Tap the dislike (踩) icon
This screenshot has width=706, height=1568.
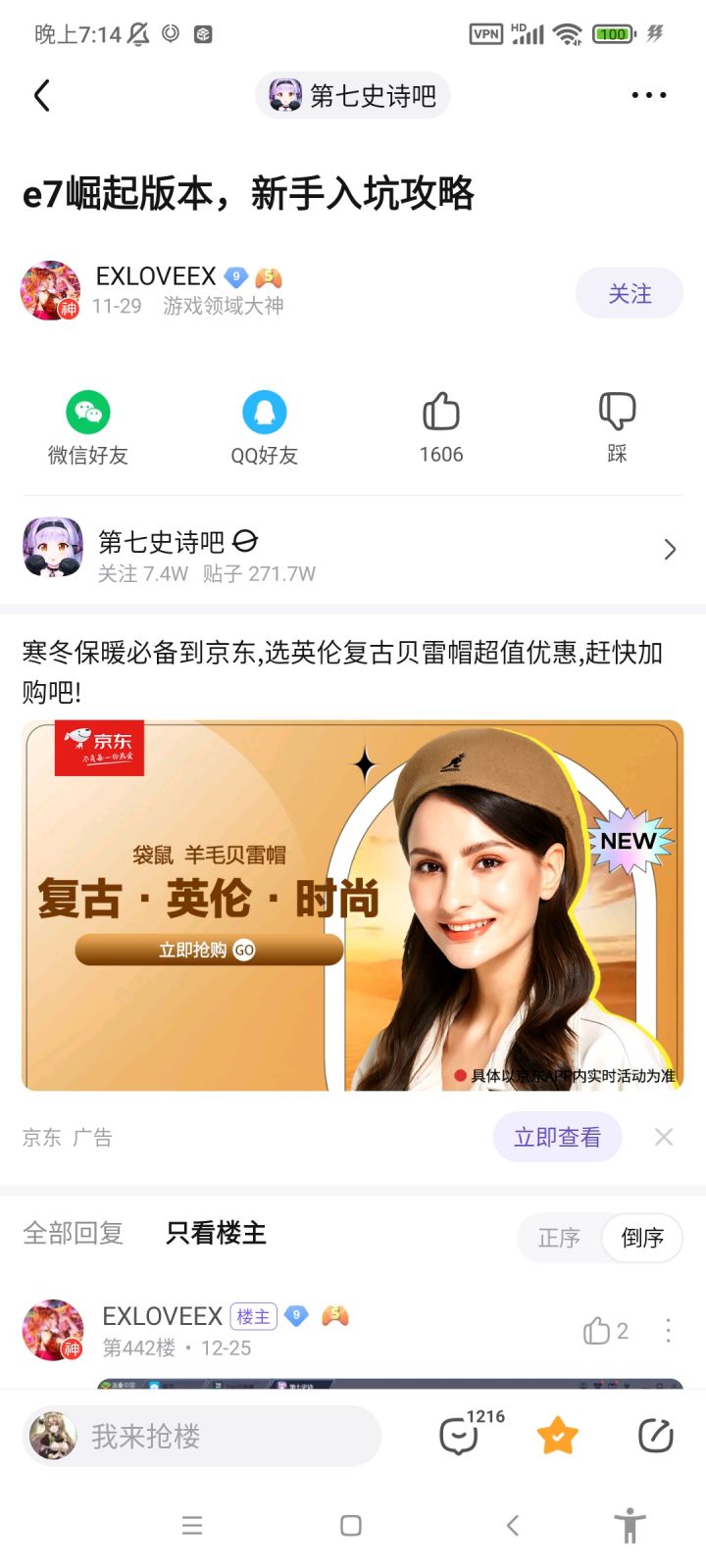point(617,414)
